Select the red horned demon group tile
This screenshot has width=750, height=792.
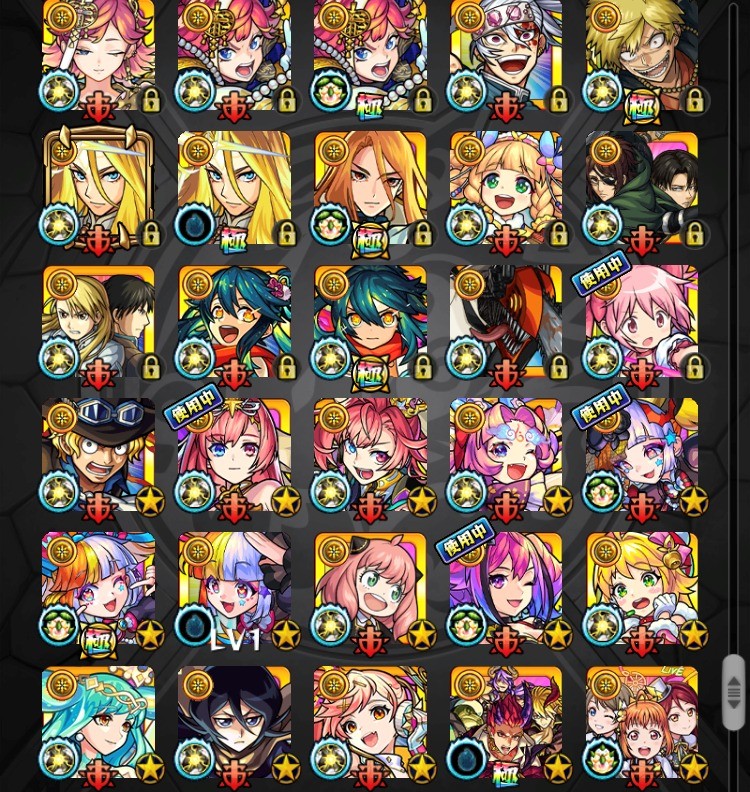pyautogui.click(x=506, y=724)
